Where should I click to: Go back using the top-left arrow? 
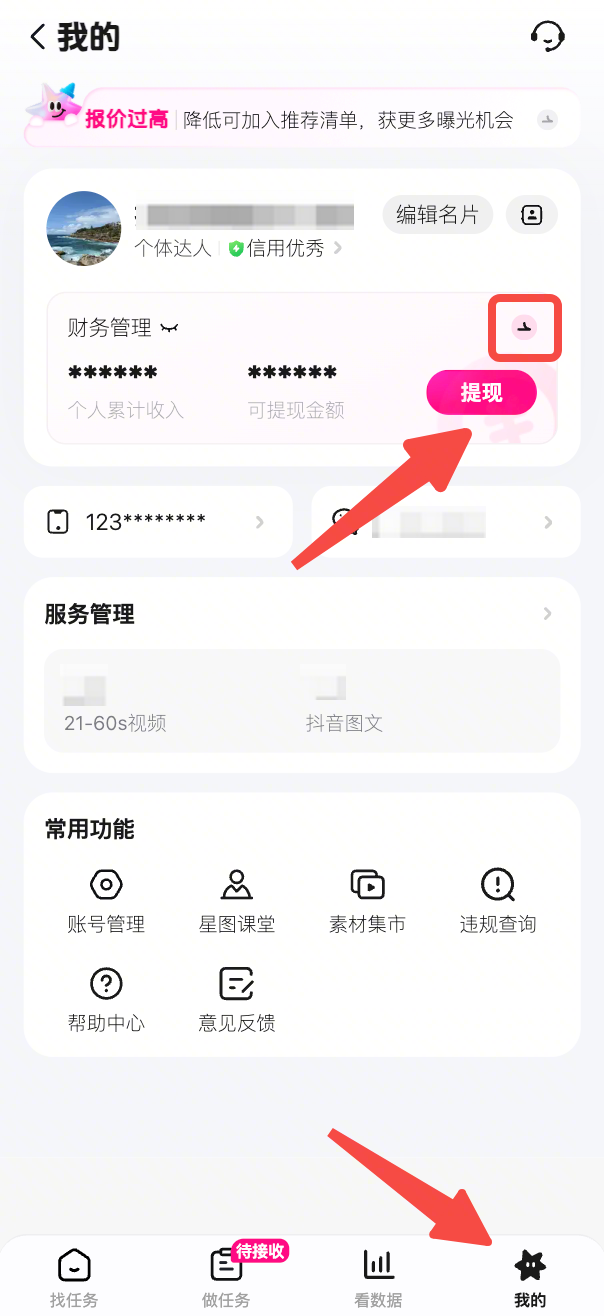pyautogui.click(x=38, y=38)
